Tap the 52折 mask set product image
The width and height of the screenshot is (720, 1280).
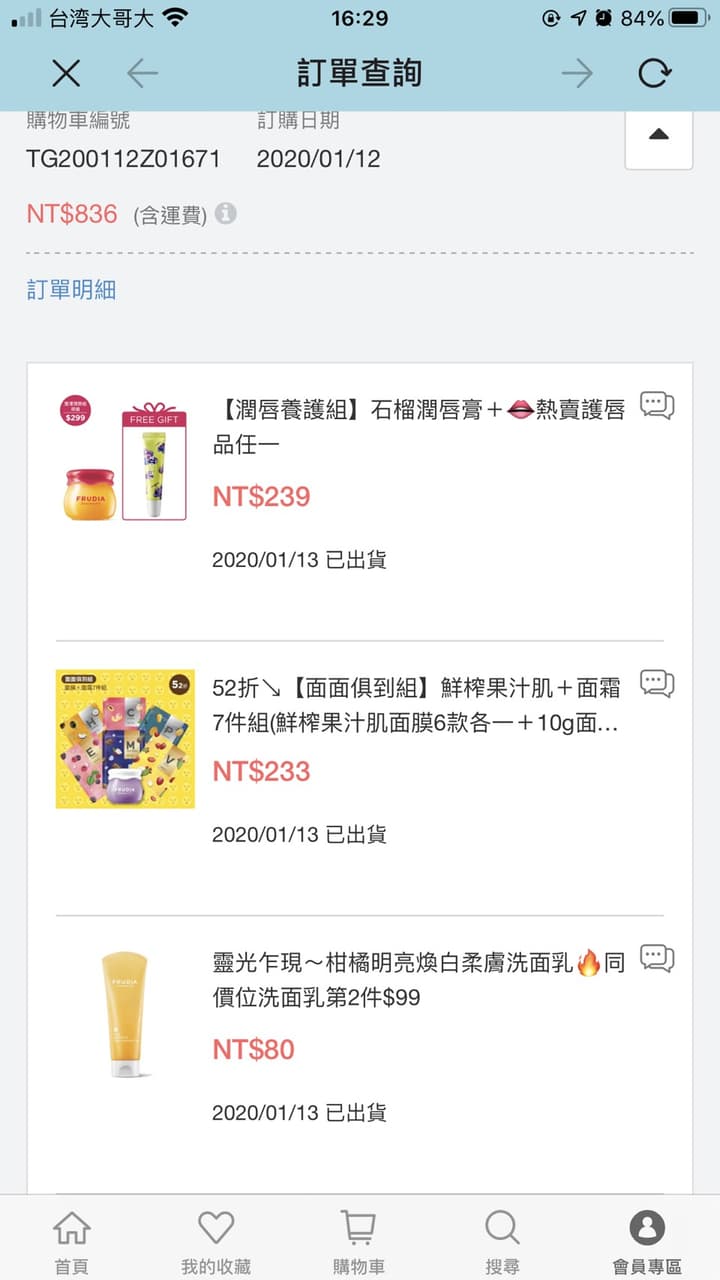(124, 740)
